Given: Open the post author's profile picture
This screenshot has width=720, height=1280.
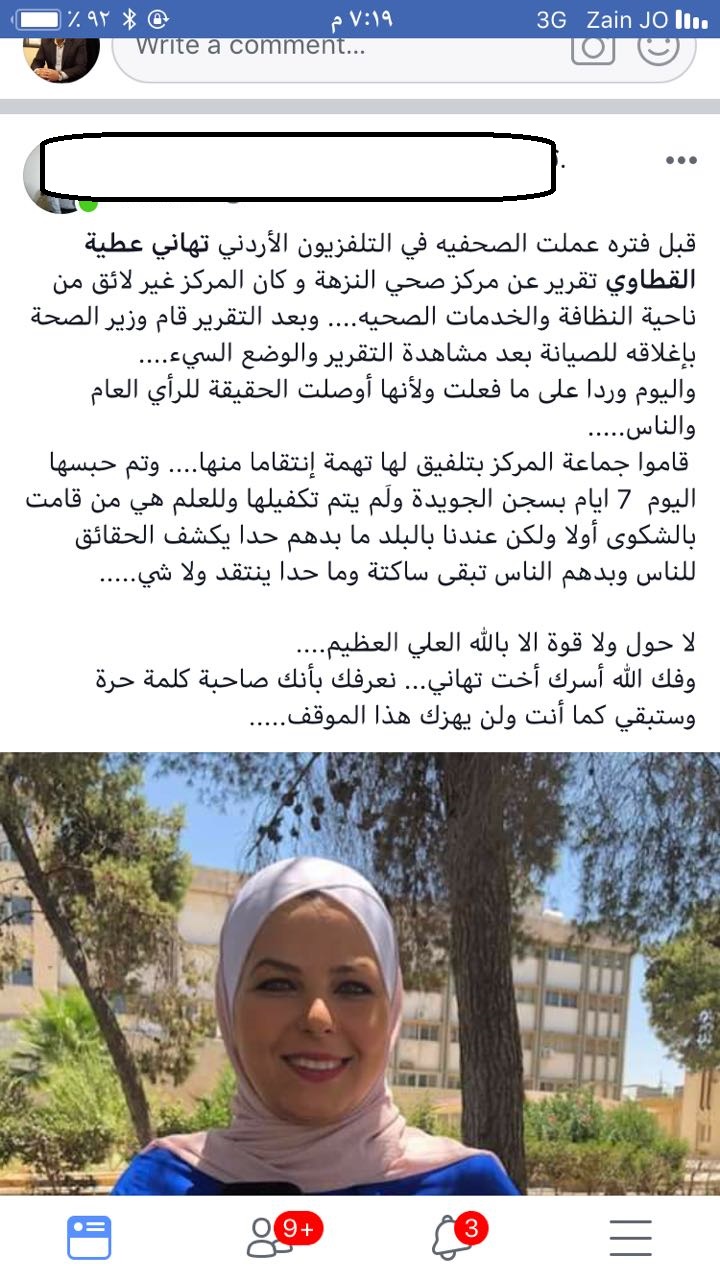Looking at the screenshot, I should pos(62,176).
